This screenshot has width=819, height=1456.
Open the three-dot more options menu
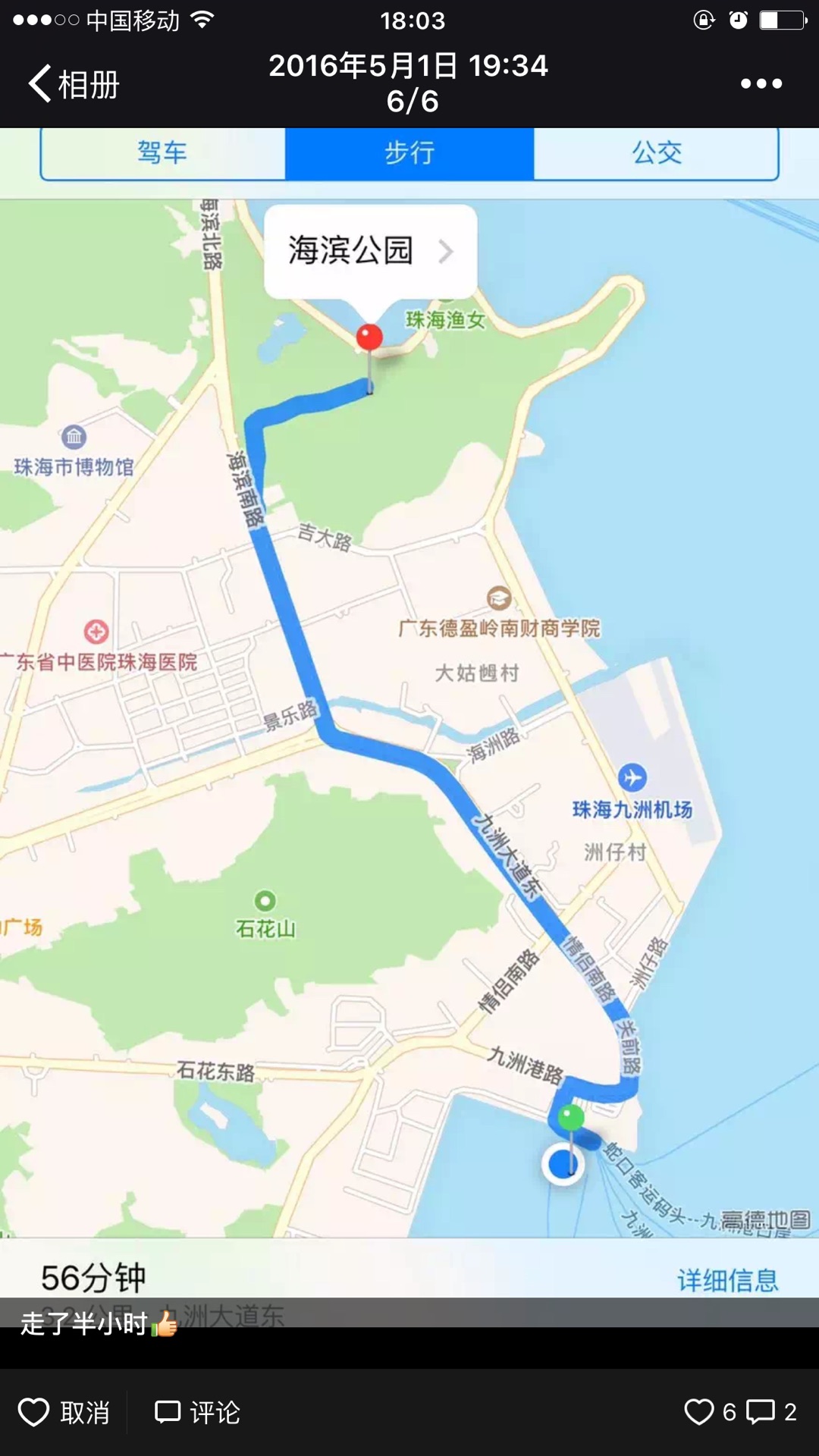click(761, 83)
